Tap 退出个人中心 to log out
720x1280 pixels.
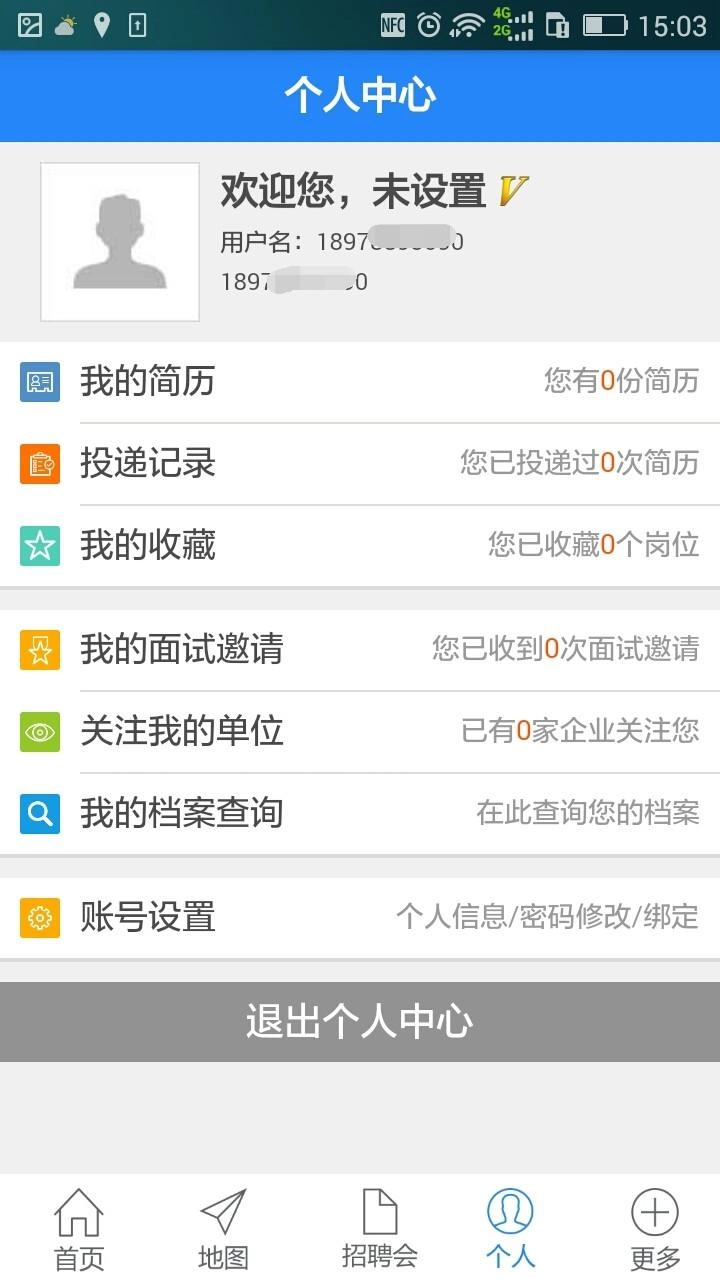click(360, 1021)
